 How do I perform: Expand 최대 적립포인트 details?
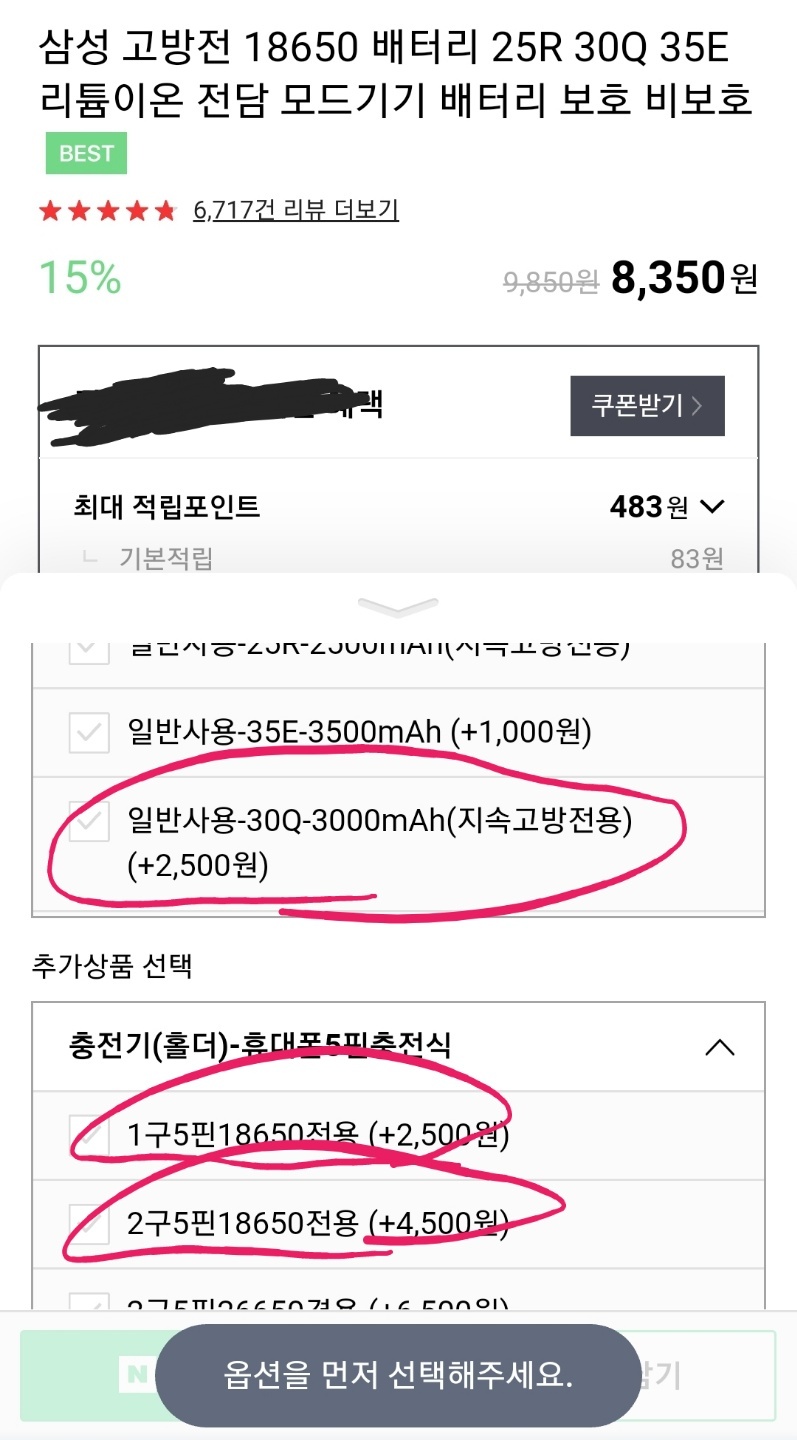click(x=712, y=507)
